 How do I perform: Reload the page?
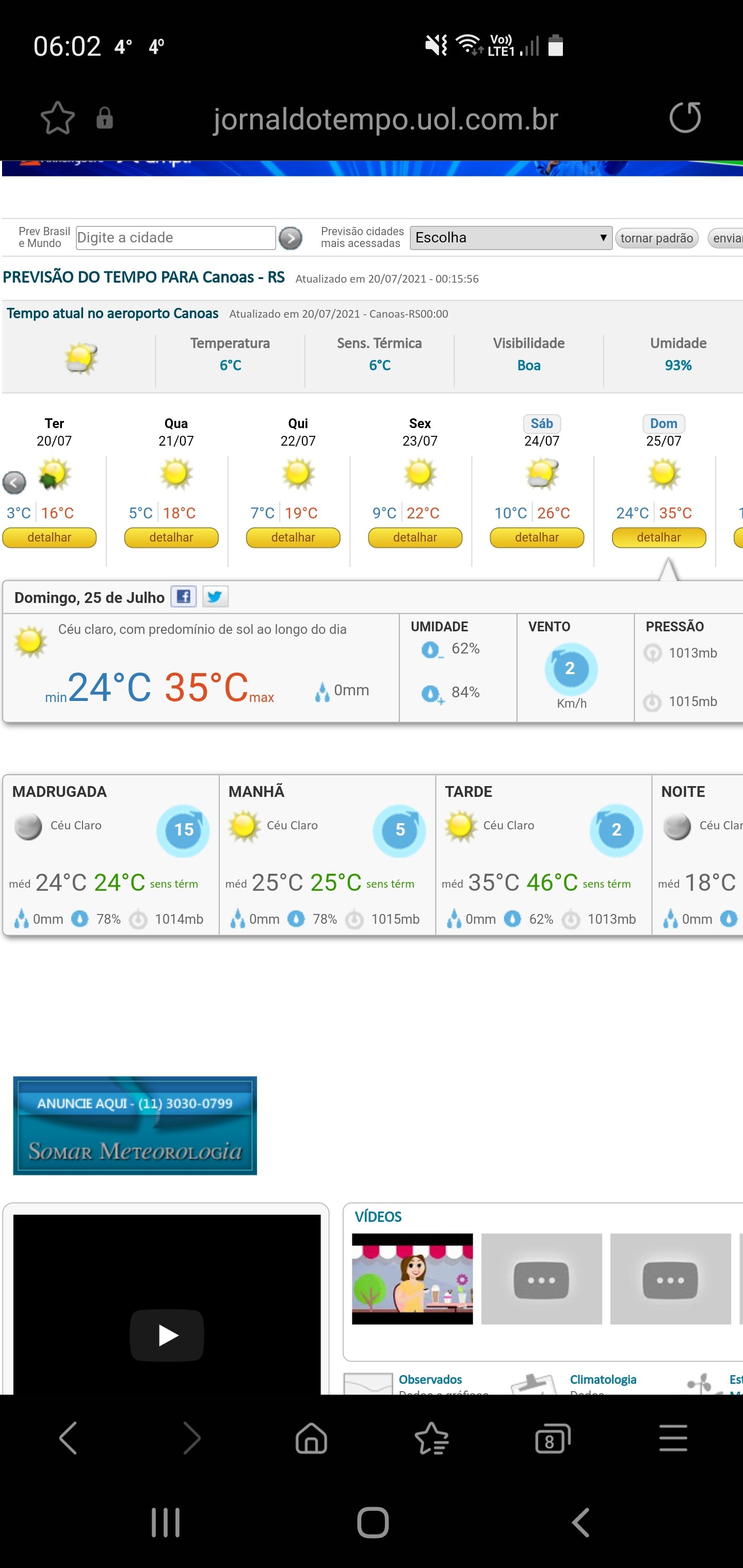pos(685,118)
